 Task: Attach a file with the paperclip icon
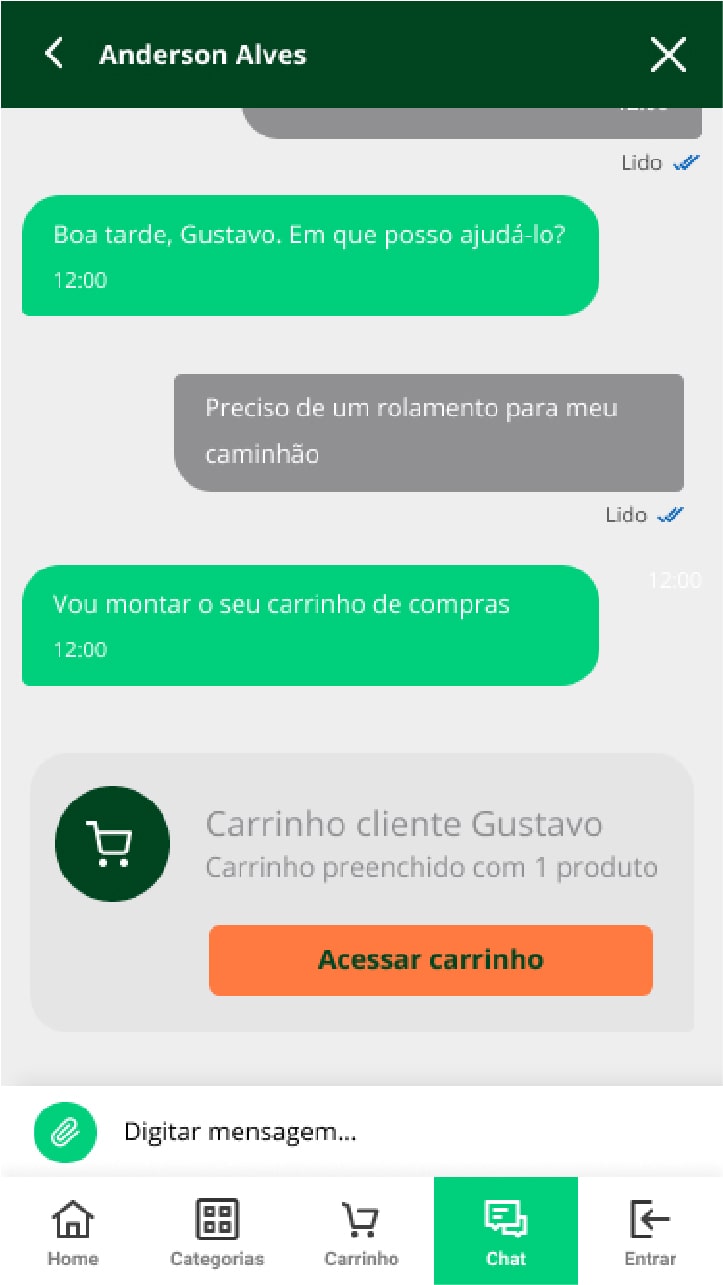(x=65, y=1132)
